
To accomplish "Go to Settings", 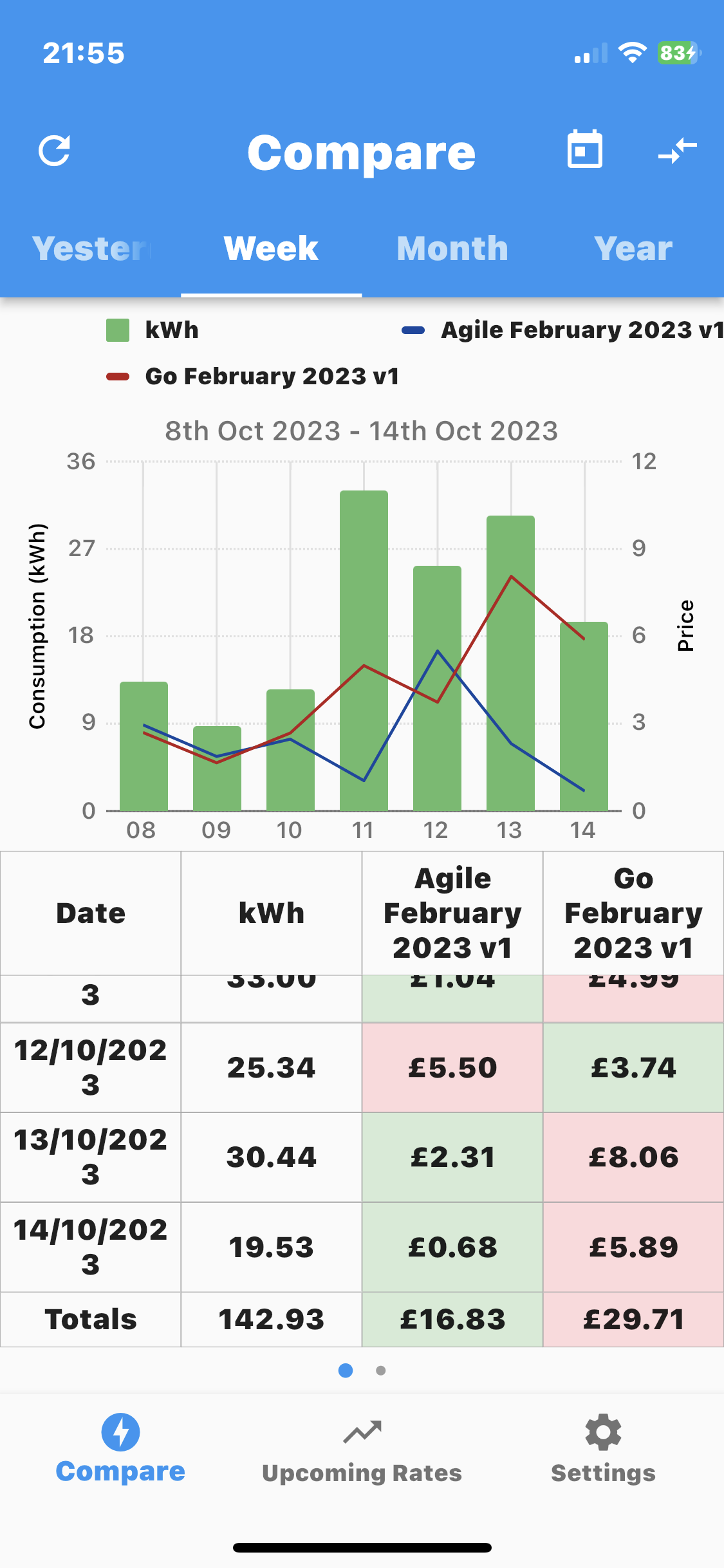I will click(603, 1450).
